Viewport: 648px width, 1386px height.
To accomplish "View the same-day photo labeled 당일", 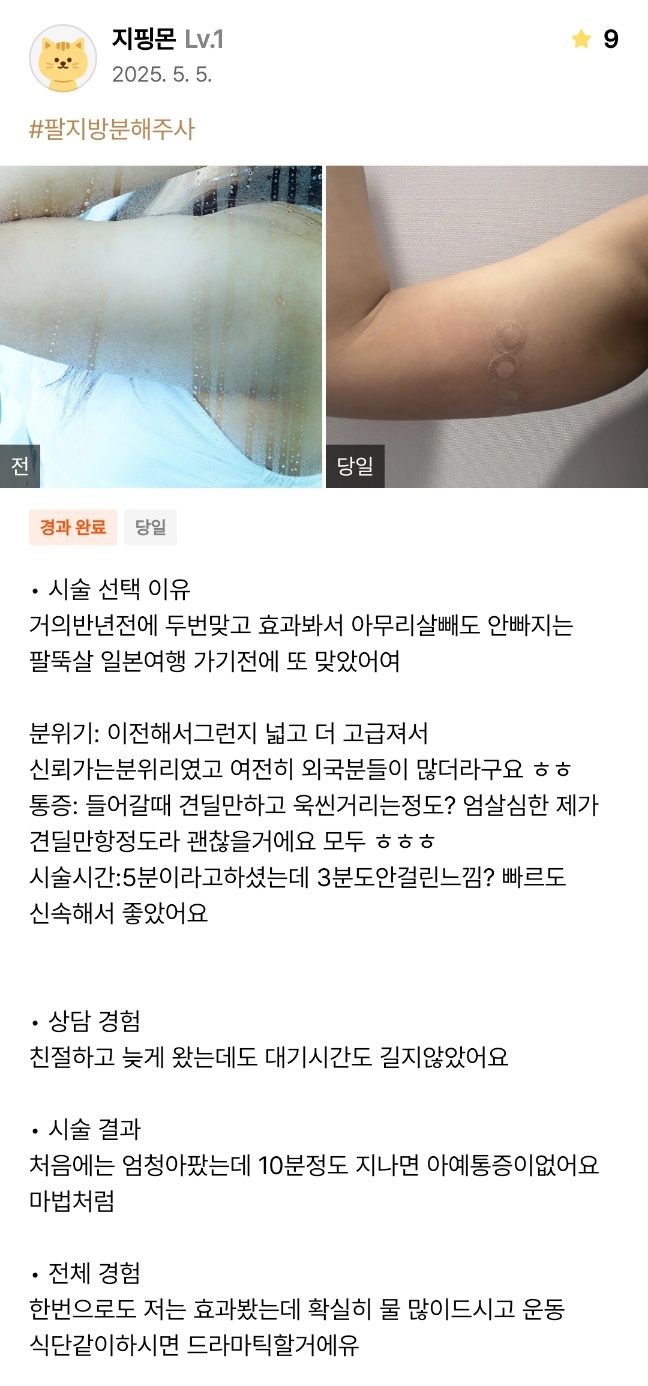I will [486, 327].
